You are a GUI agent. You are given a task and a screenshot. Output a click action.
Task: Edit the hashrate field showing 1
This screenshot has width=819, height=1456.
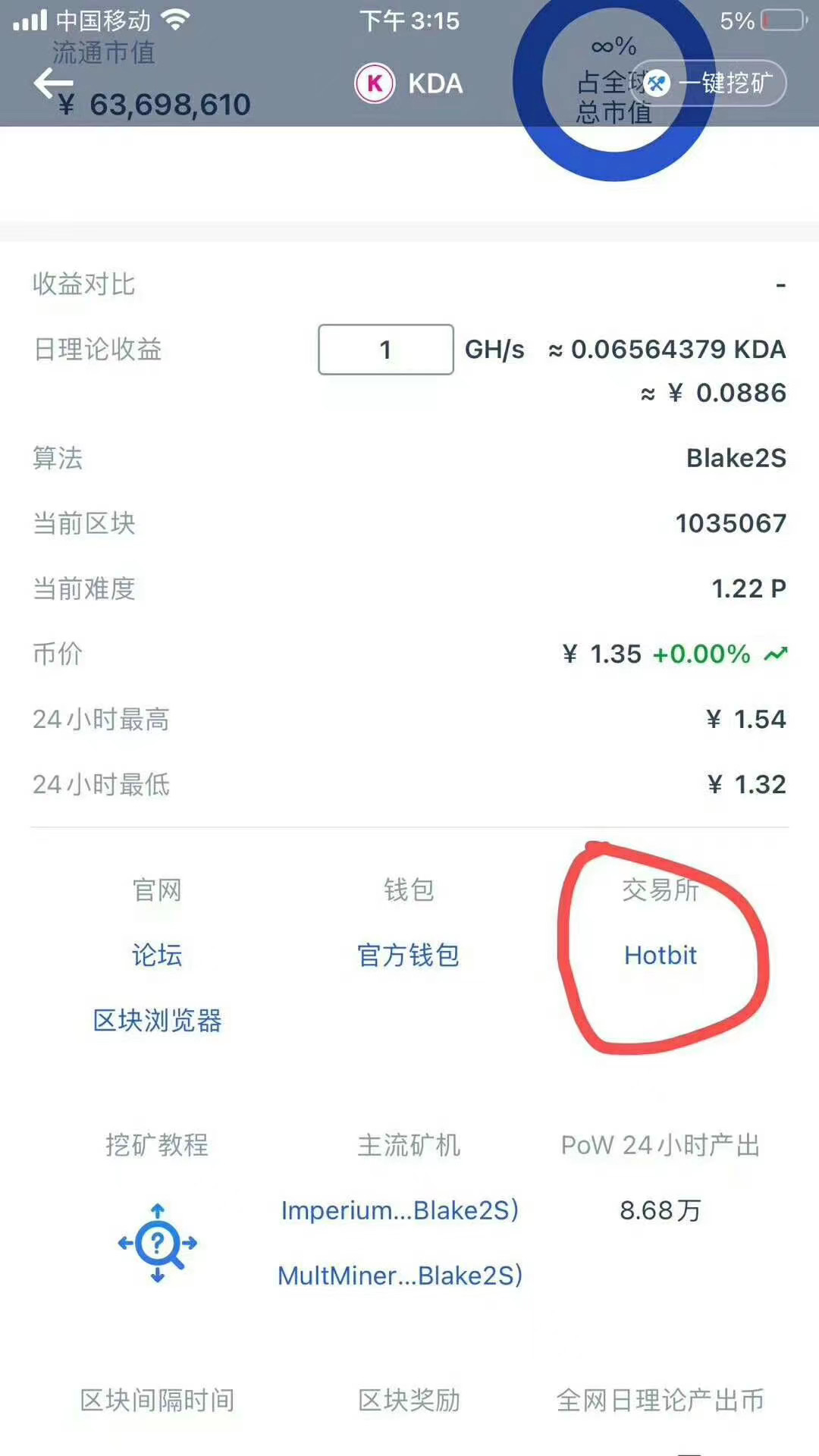(x=386, y=350)
